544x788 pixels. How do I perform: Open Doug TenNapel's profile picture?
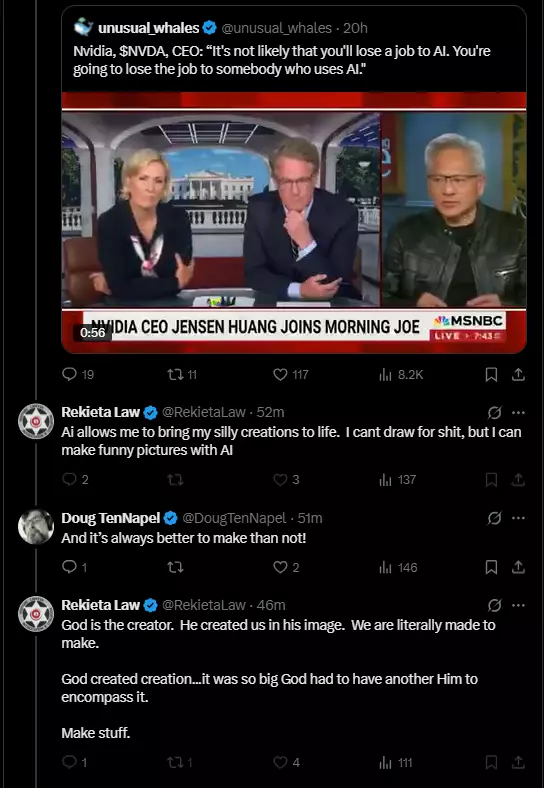(36, 527)
